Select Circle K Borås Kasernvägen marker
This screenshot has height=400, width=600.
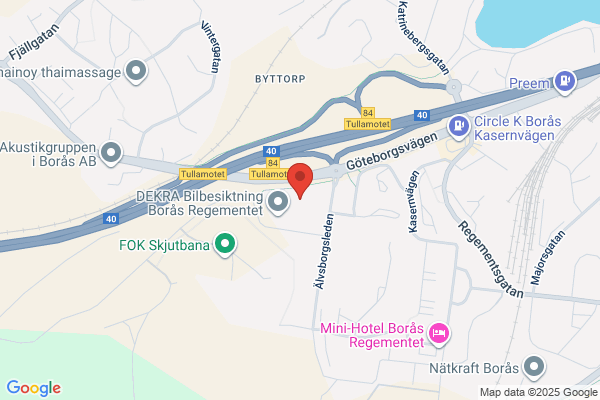tap(458, 127)
